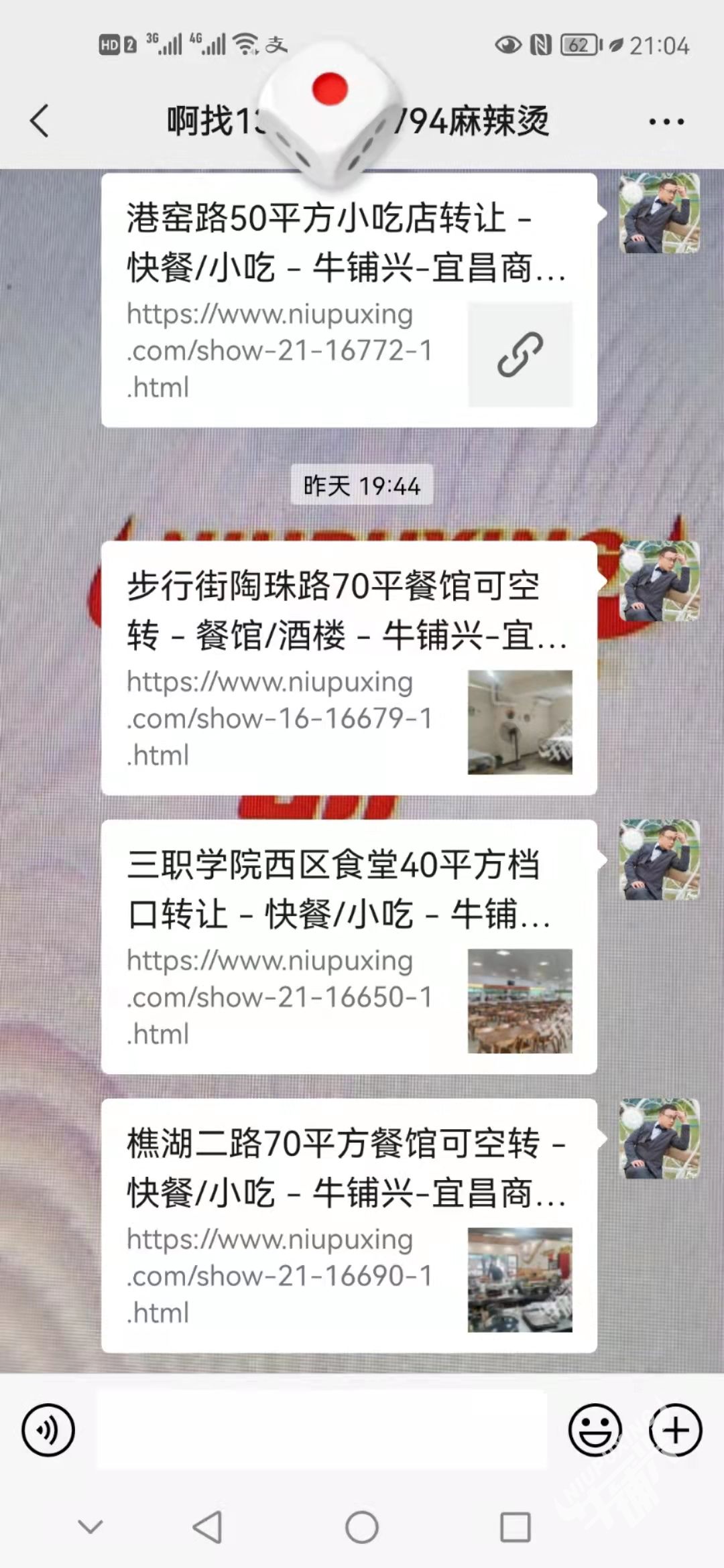Open the emoji sticker panel

point(595,1430)
